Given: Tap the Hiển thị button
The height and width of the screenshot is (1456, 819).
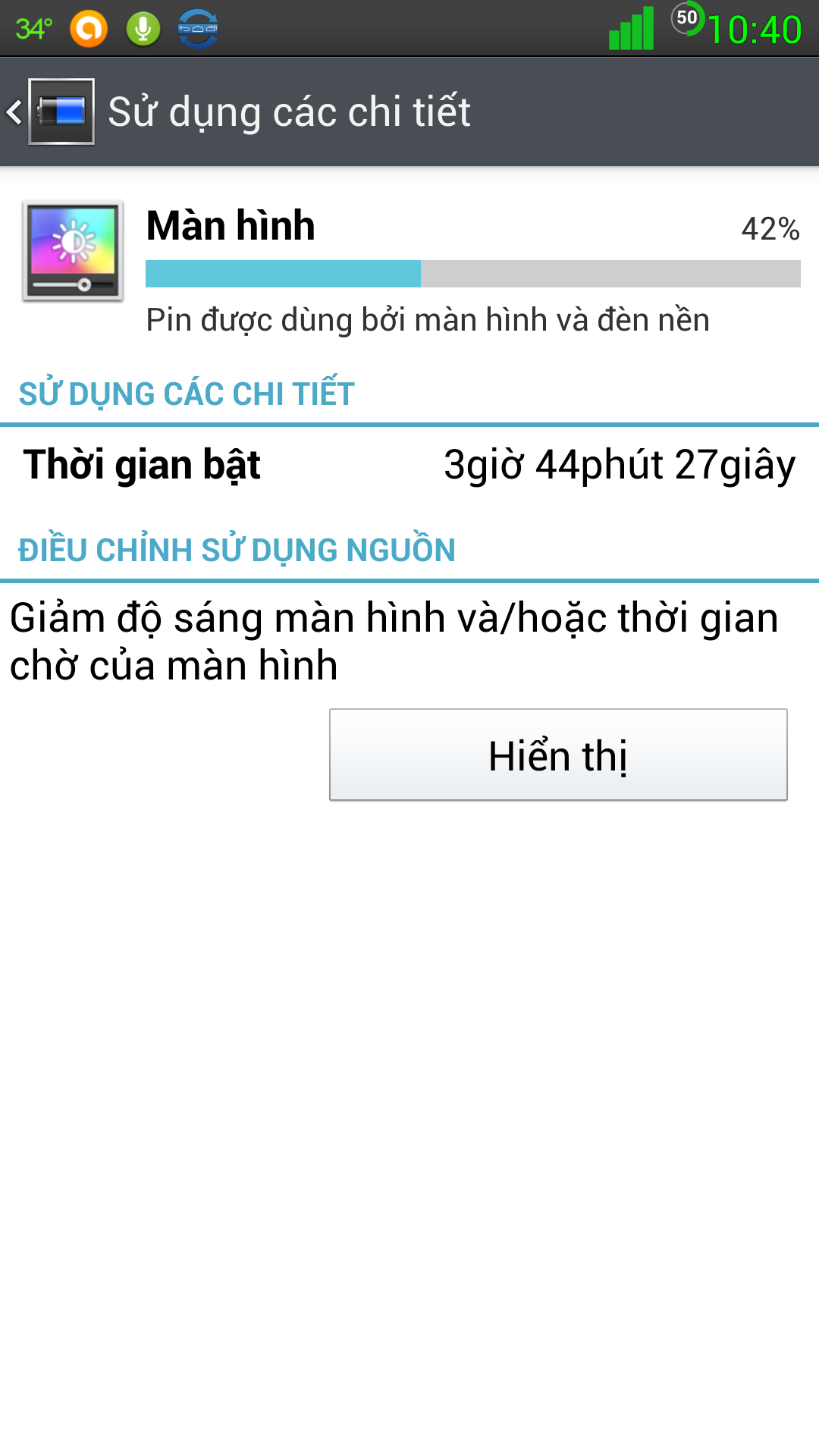Looking at the screenshot, I should coord(558,755).
